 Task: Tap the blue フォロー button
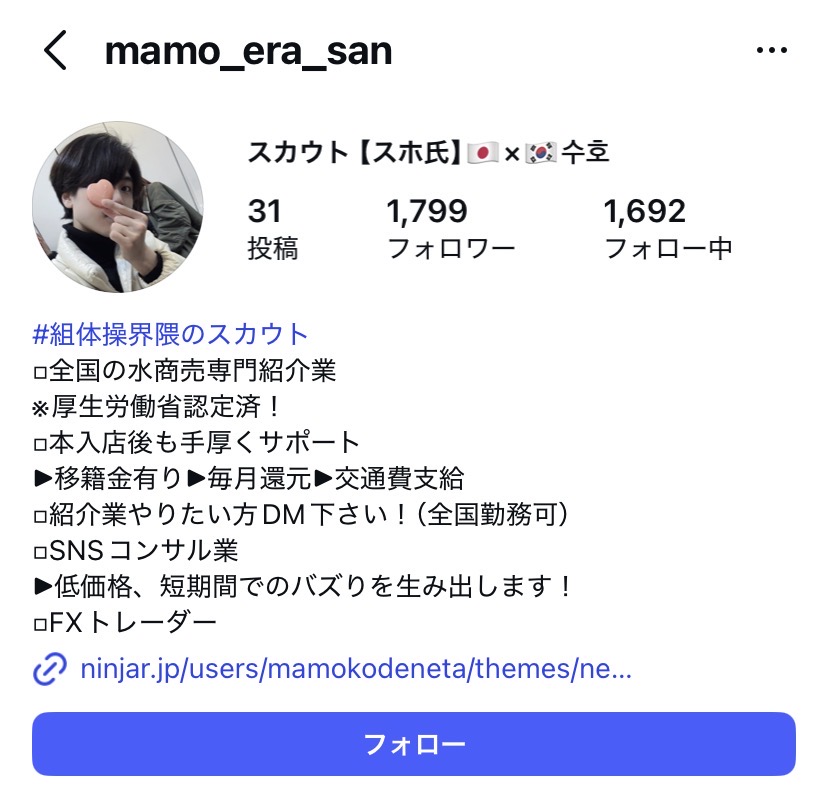(x=414, y=744)
